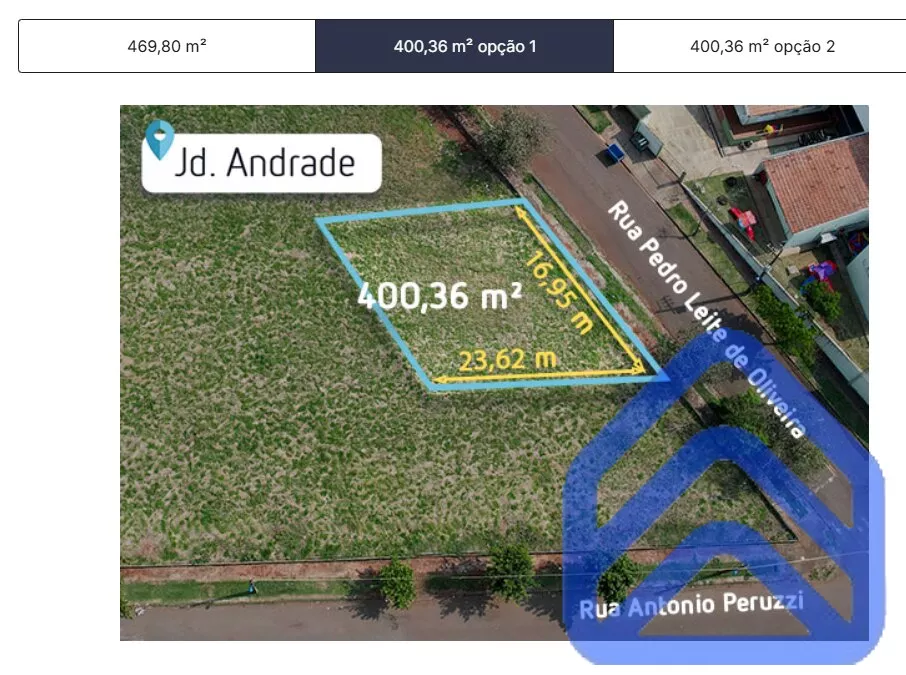Switch to the 469,80 m² tab

pos(167,46)
